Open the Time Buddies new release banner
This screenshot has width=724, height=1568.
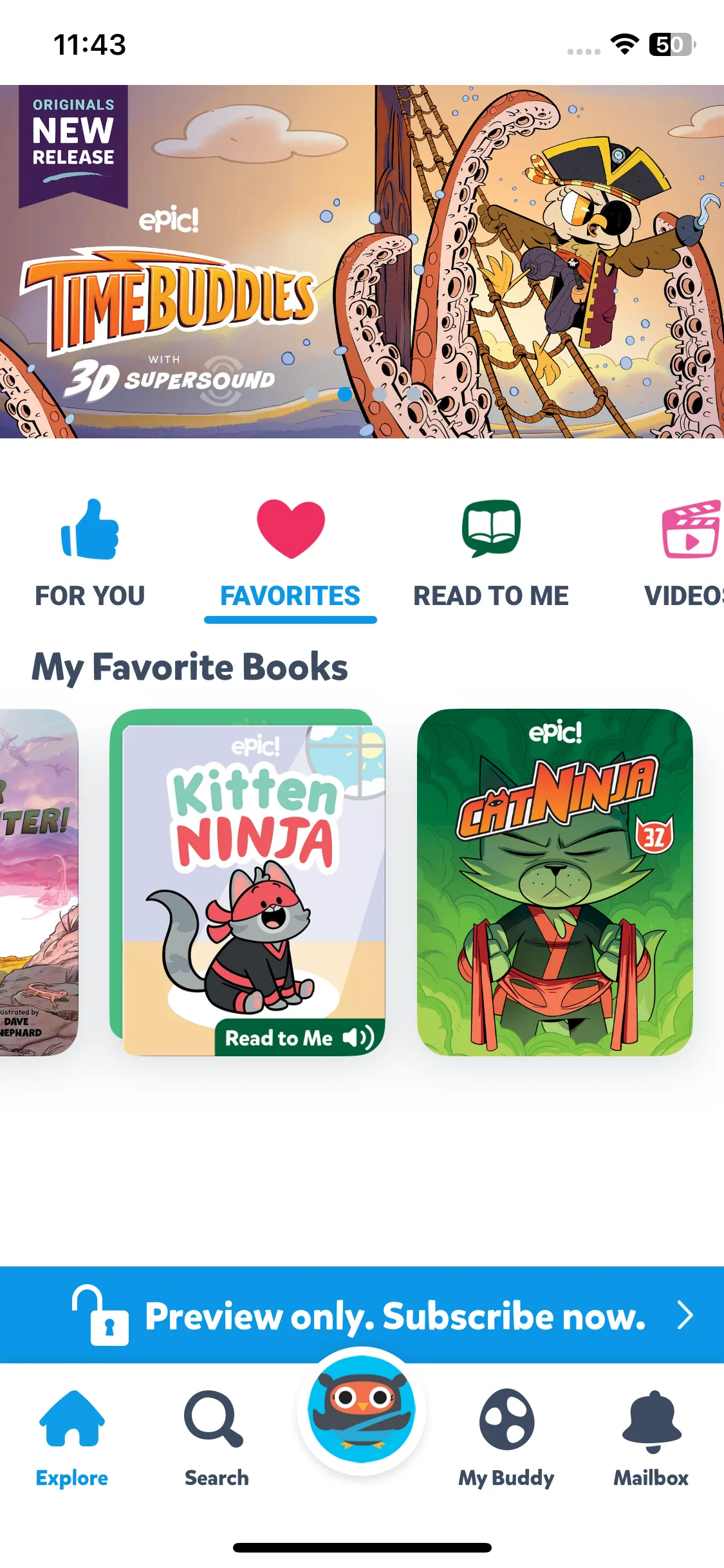point(362,261)
